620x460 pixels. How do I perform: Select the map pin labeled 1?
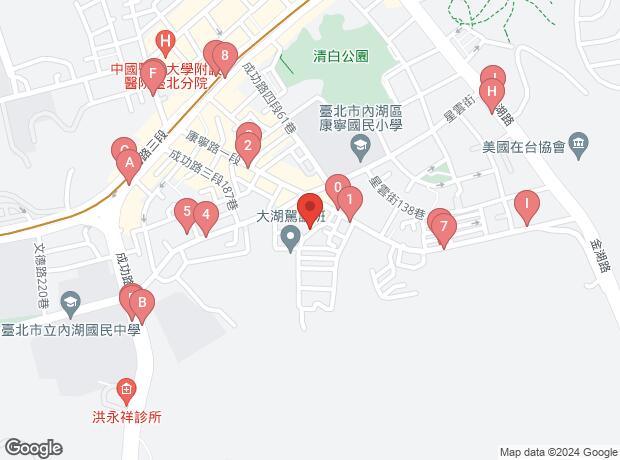click(349, 201)
